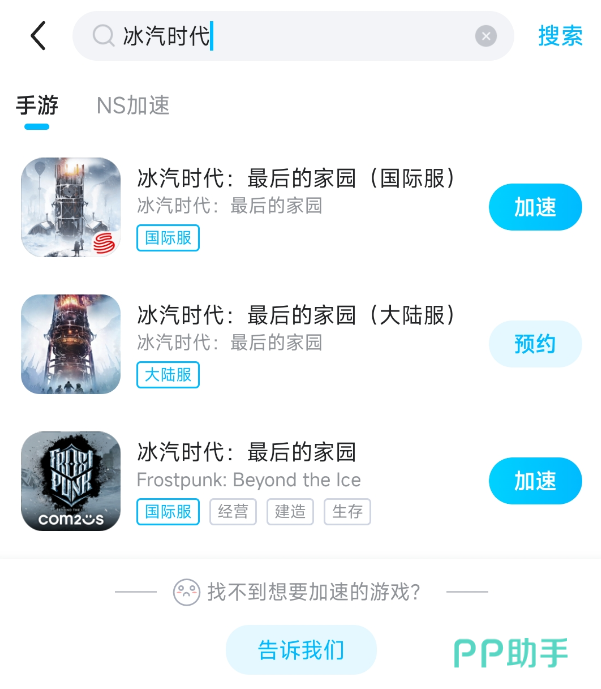601x689 pixels.
Task: Switch to the NS加速 tab
Action: (x=133, y=105)
